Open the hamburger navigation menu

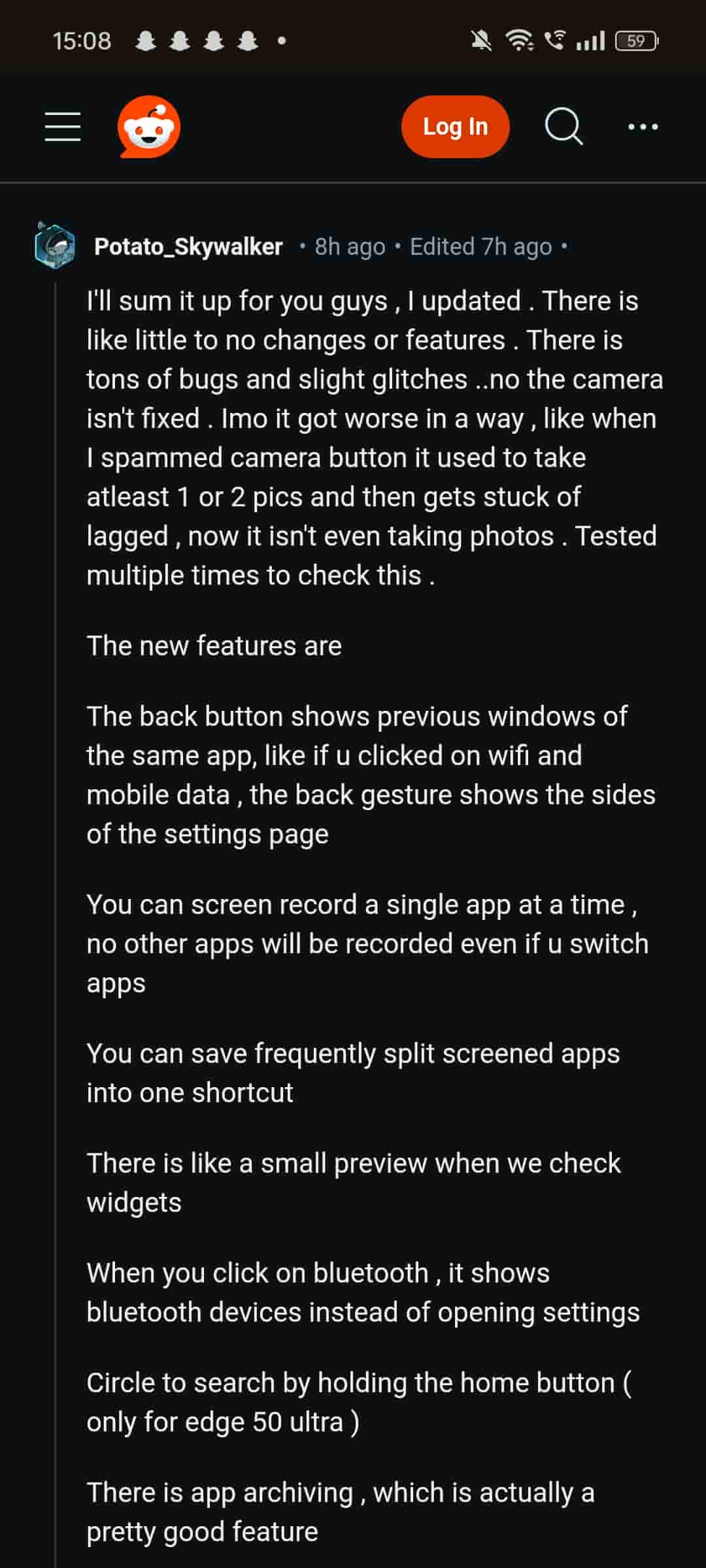click(63, 127)
